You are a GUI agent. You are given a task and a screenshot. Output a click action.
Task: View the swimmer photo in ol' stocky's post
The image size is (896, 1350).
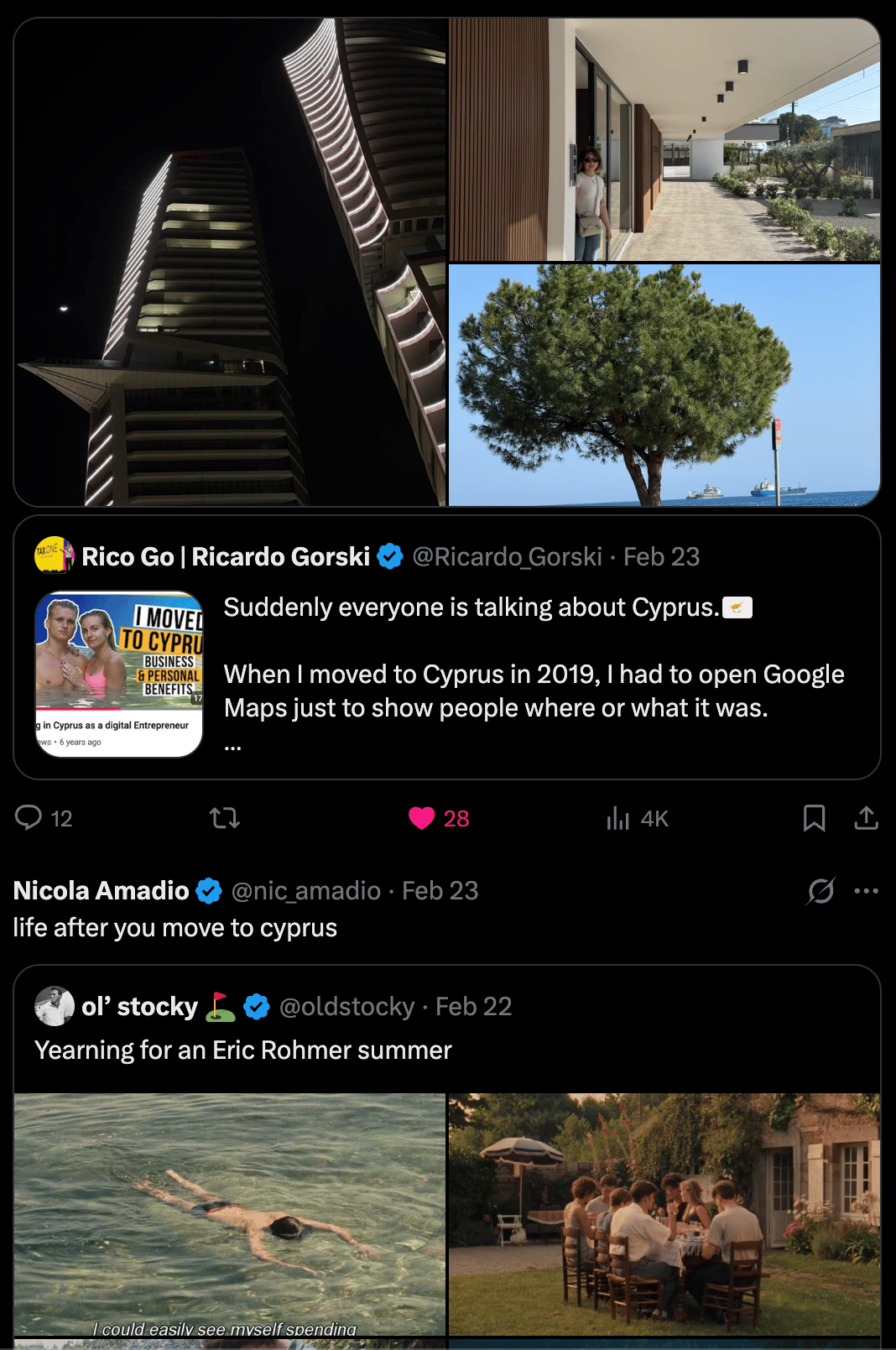(230, 1213)
